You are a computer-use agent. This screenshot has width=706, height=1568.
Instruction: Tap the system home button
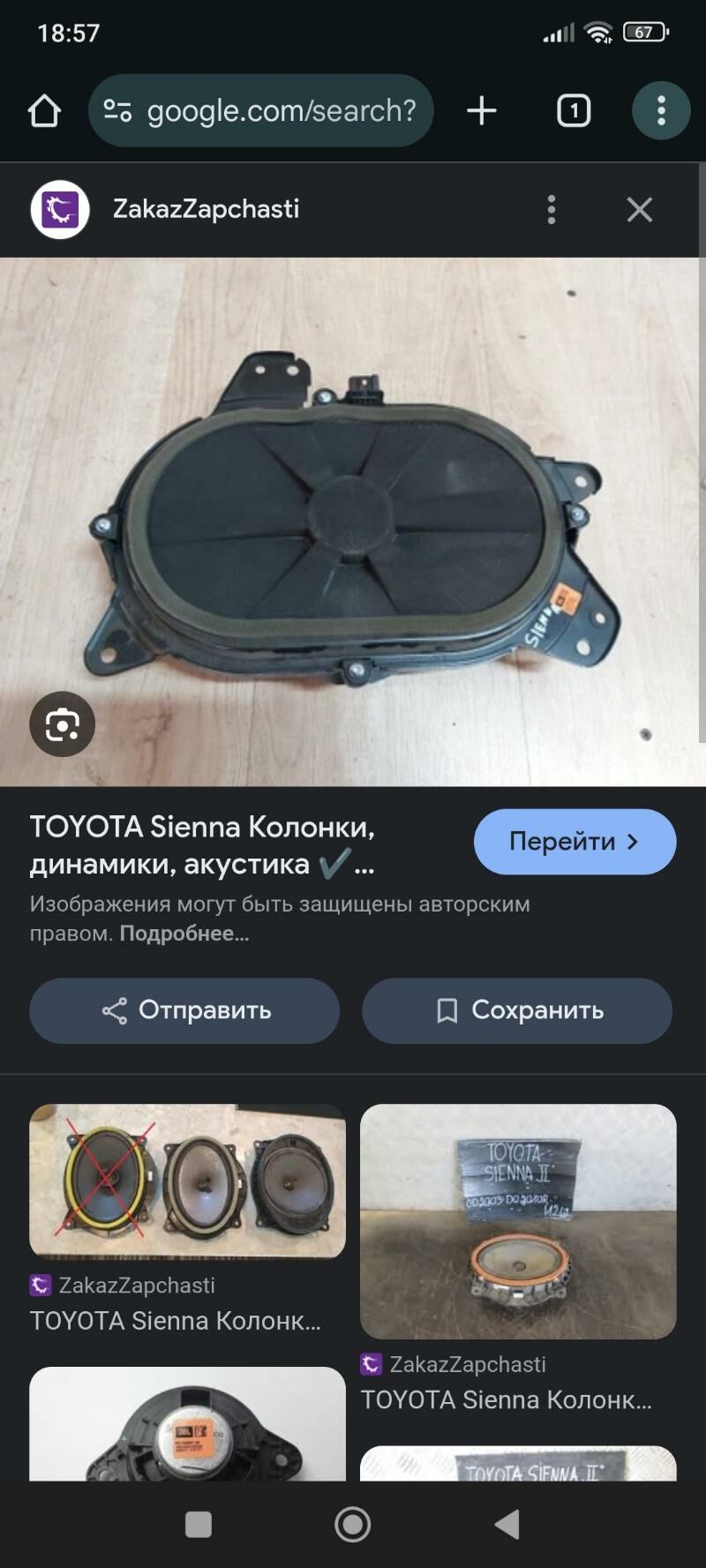(353, 1524)
